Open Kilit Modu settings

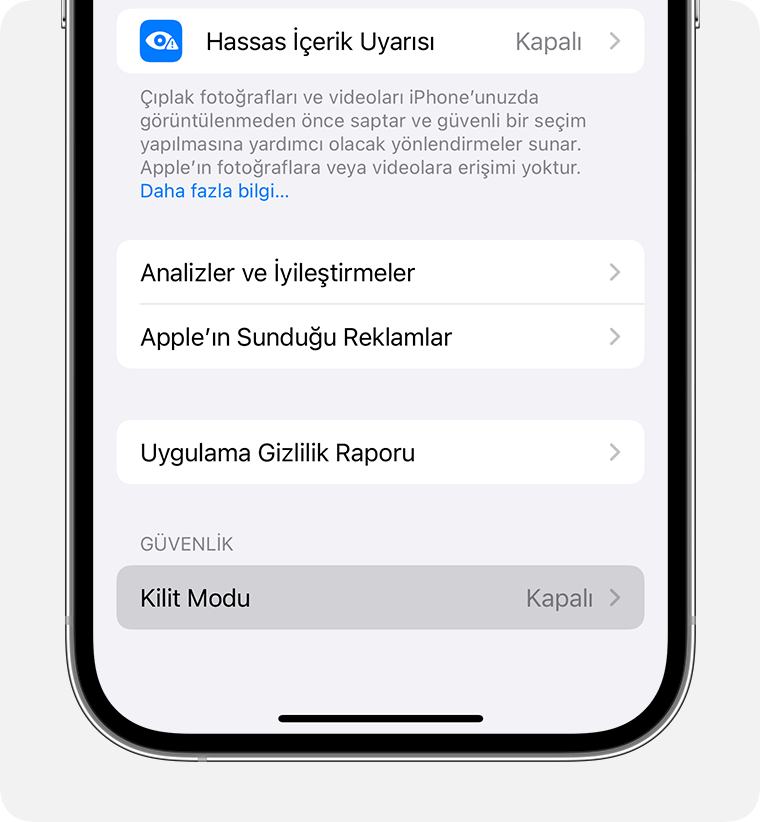tap(380, 598)
